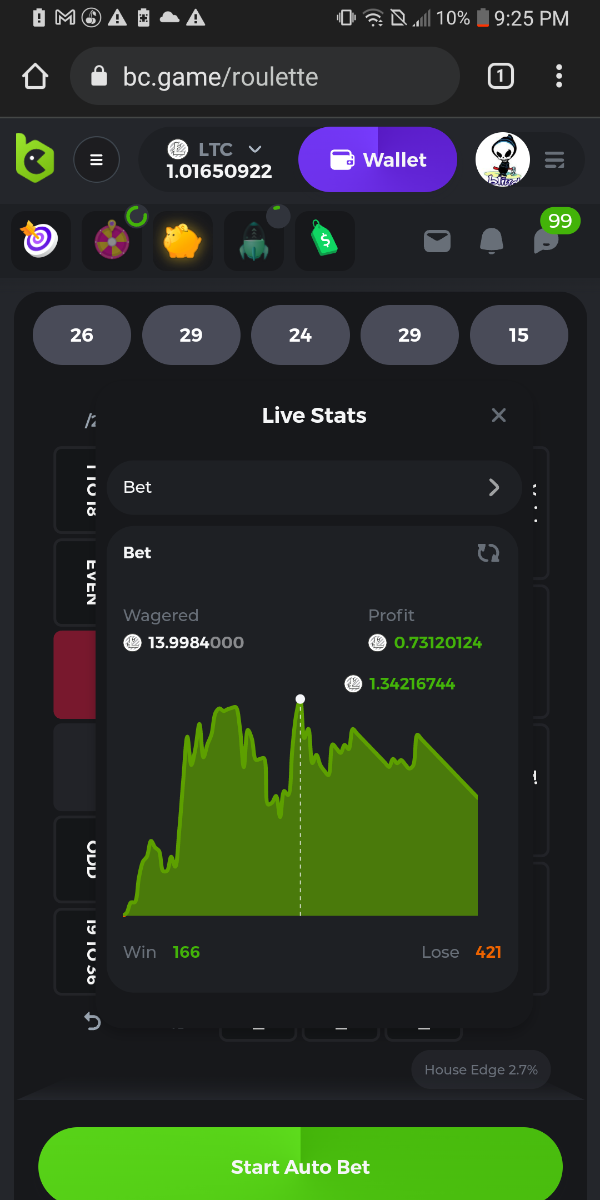Open the browser overflow menu
Viewport: 600px width, 1200px height.
pyautogui.click(x=559, y=76)
